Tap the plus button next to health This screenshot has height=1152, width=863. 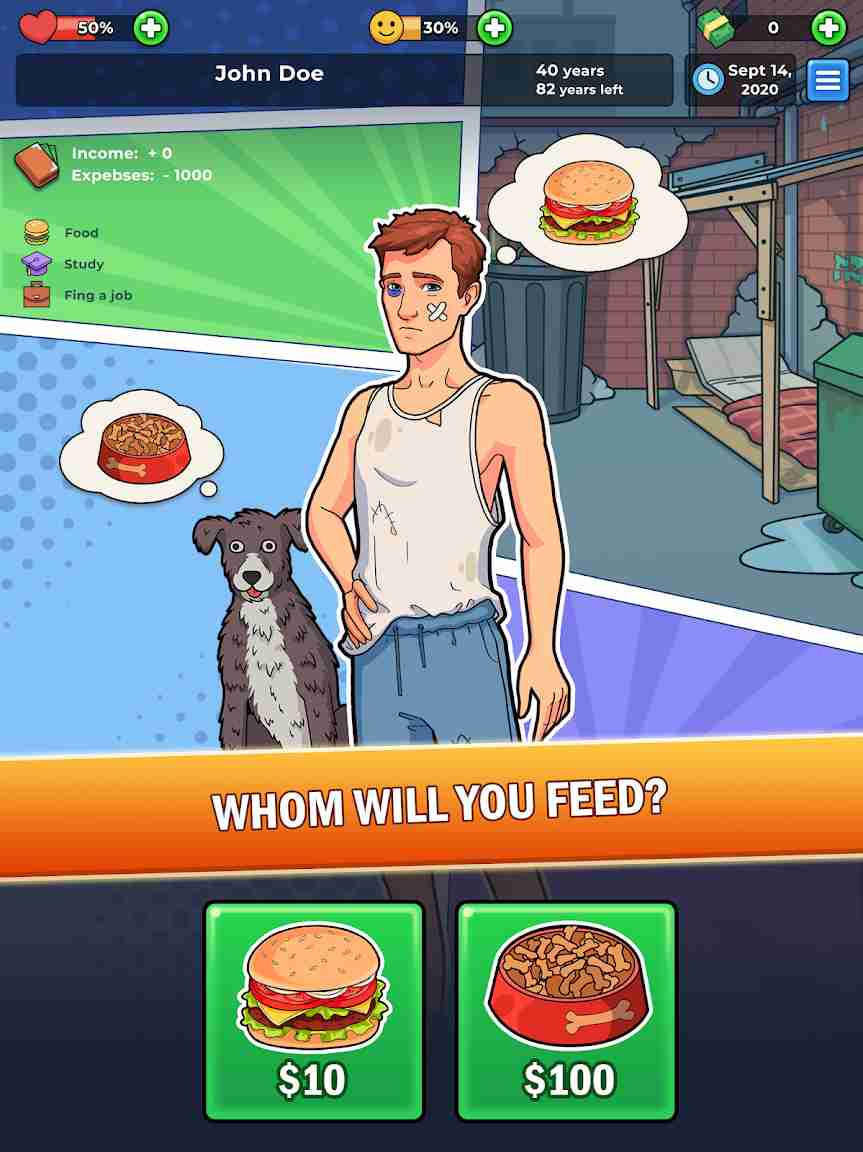151,28
